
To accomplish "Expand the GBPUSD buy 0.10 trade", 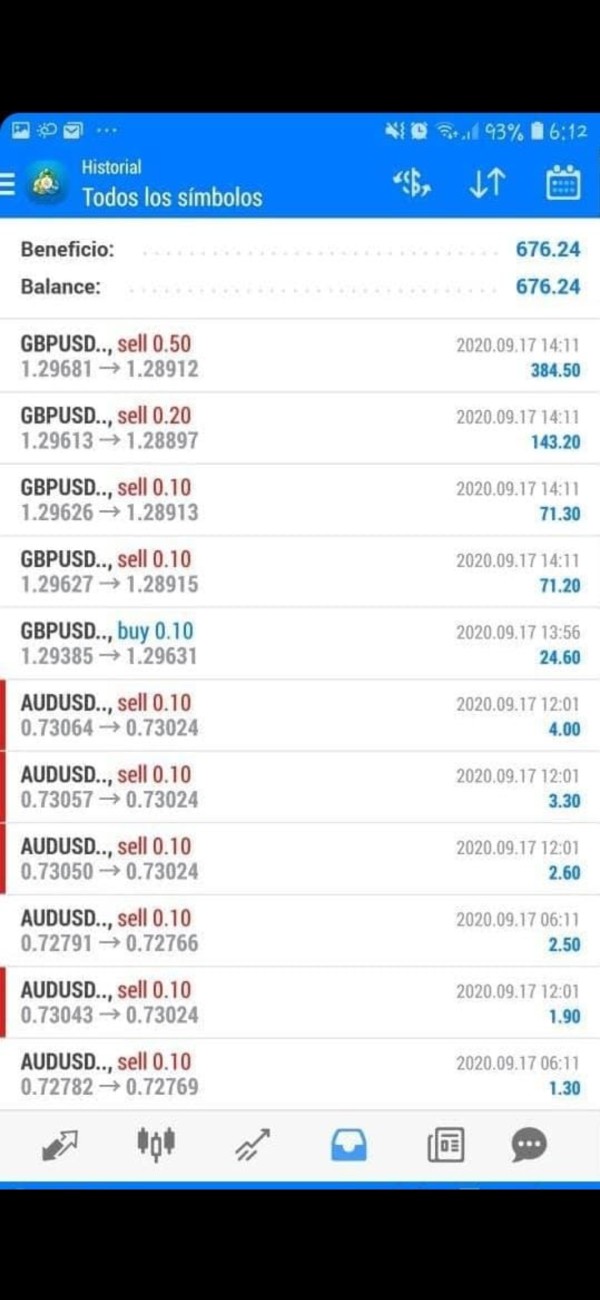I will 300,644.
